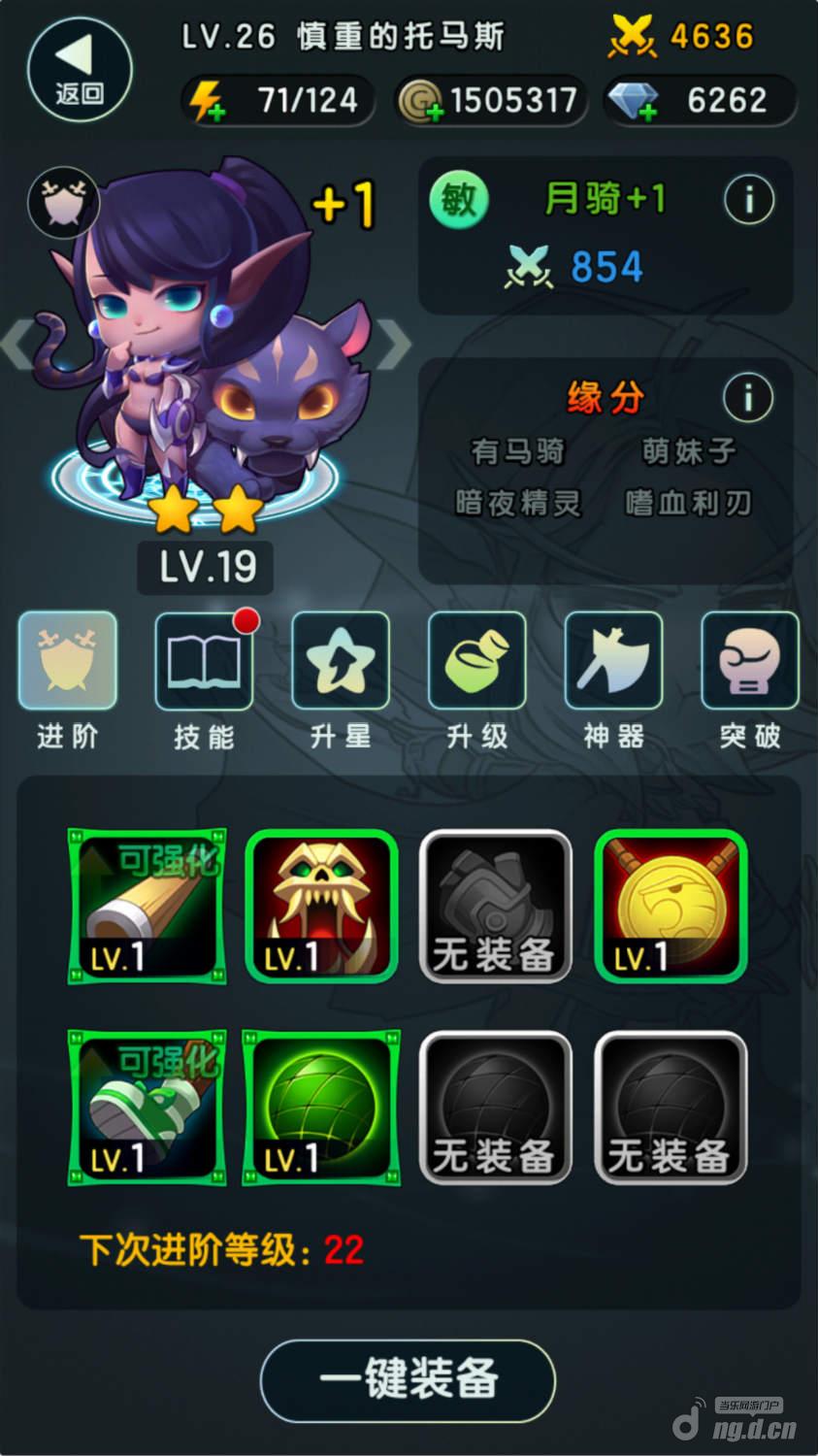Open the 升级 level-up tab
The height and width of the screenshot is (1456, 818).
[477, 679]
